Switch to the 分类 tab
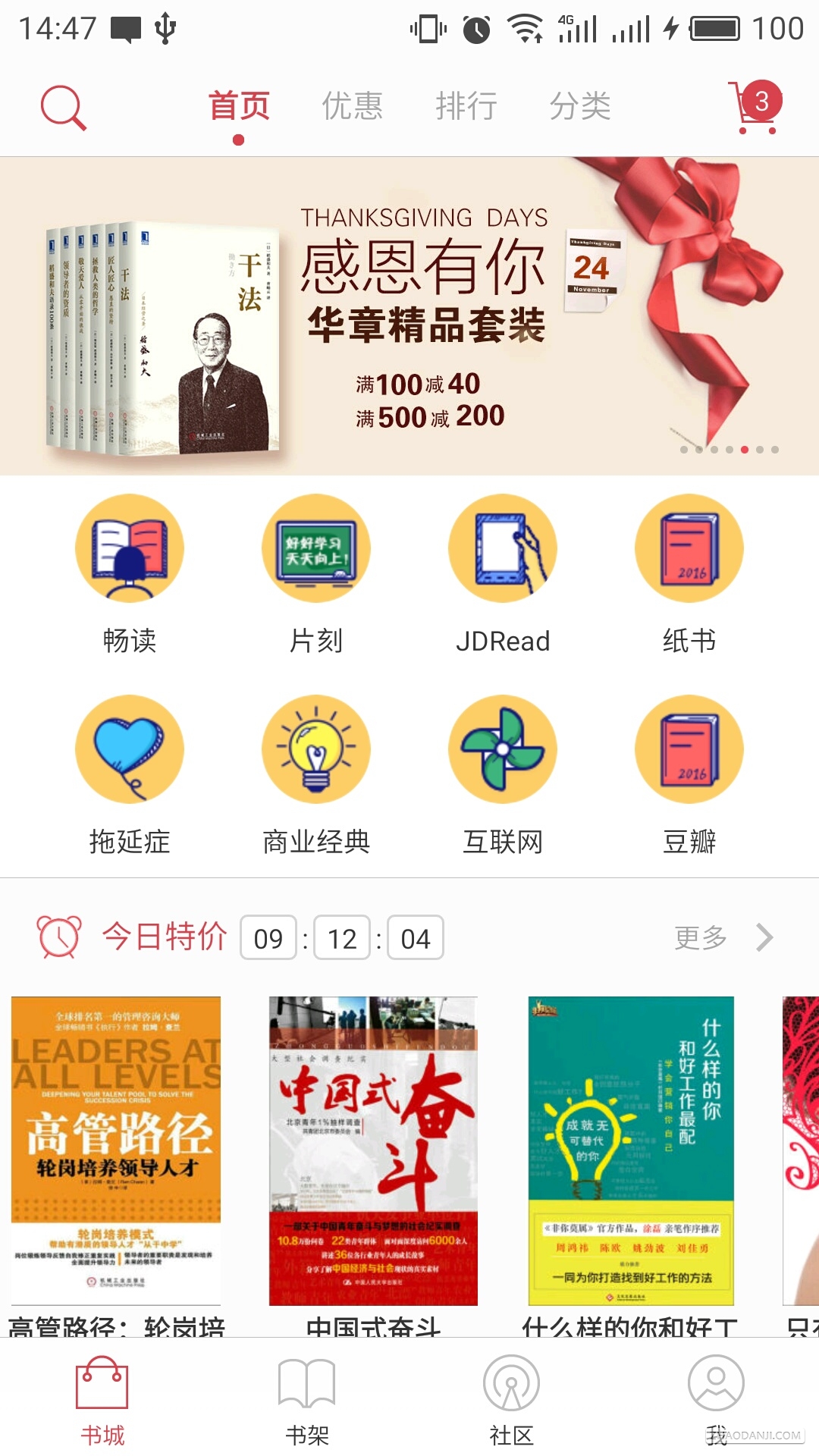Viewport: 819px width, 1456px height. (x=580, y=106)
